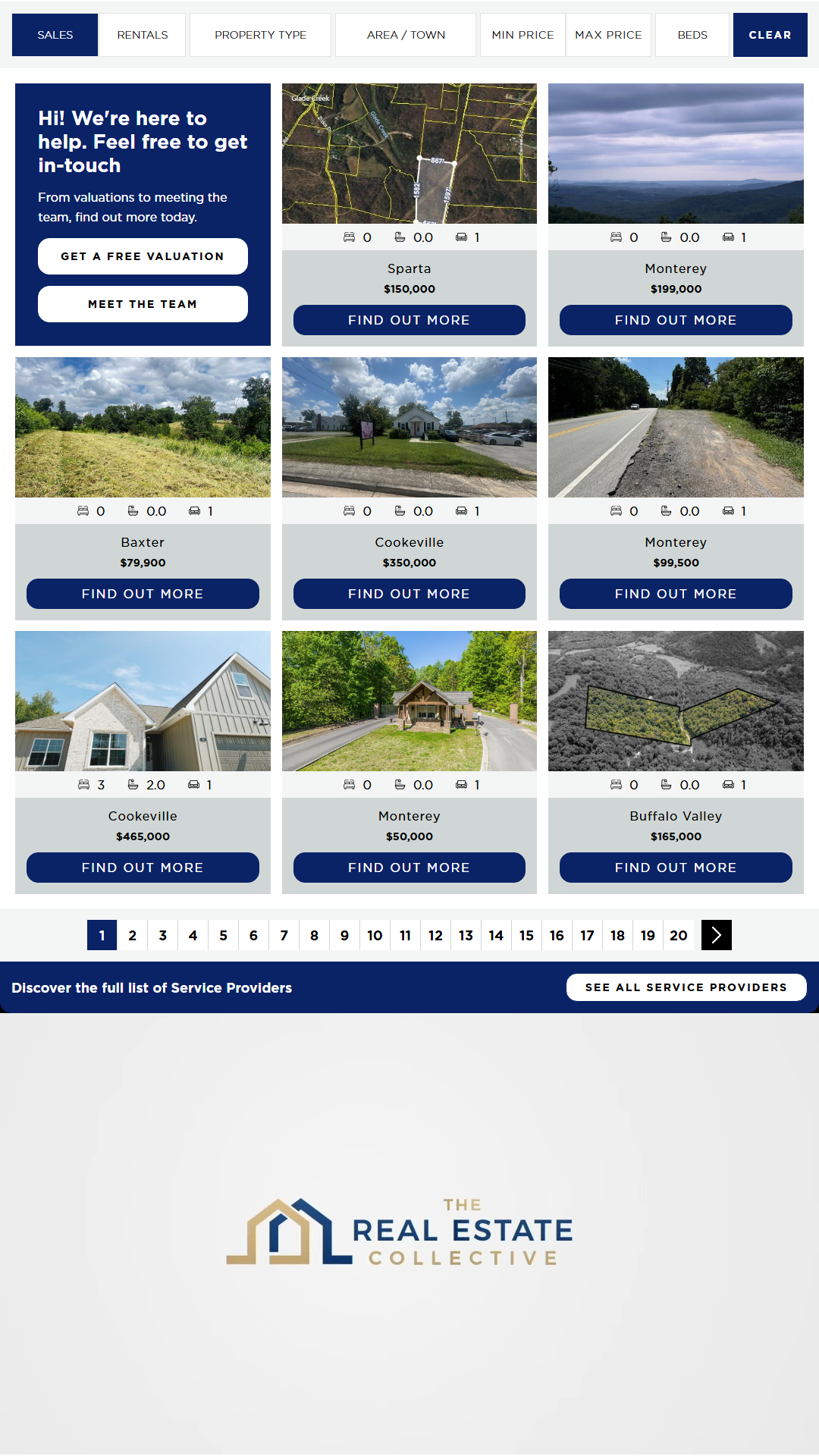Image resolution: width=819 pixels, height=1456 pixels.
Task: Find out more about Cookeville $465,000 home
Action: [x=143, y=868]
